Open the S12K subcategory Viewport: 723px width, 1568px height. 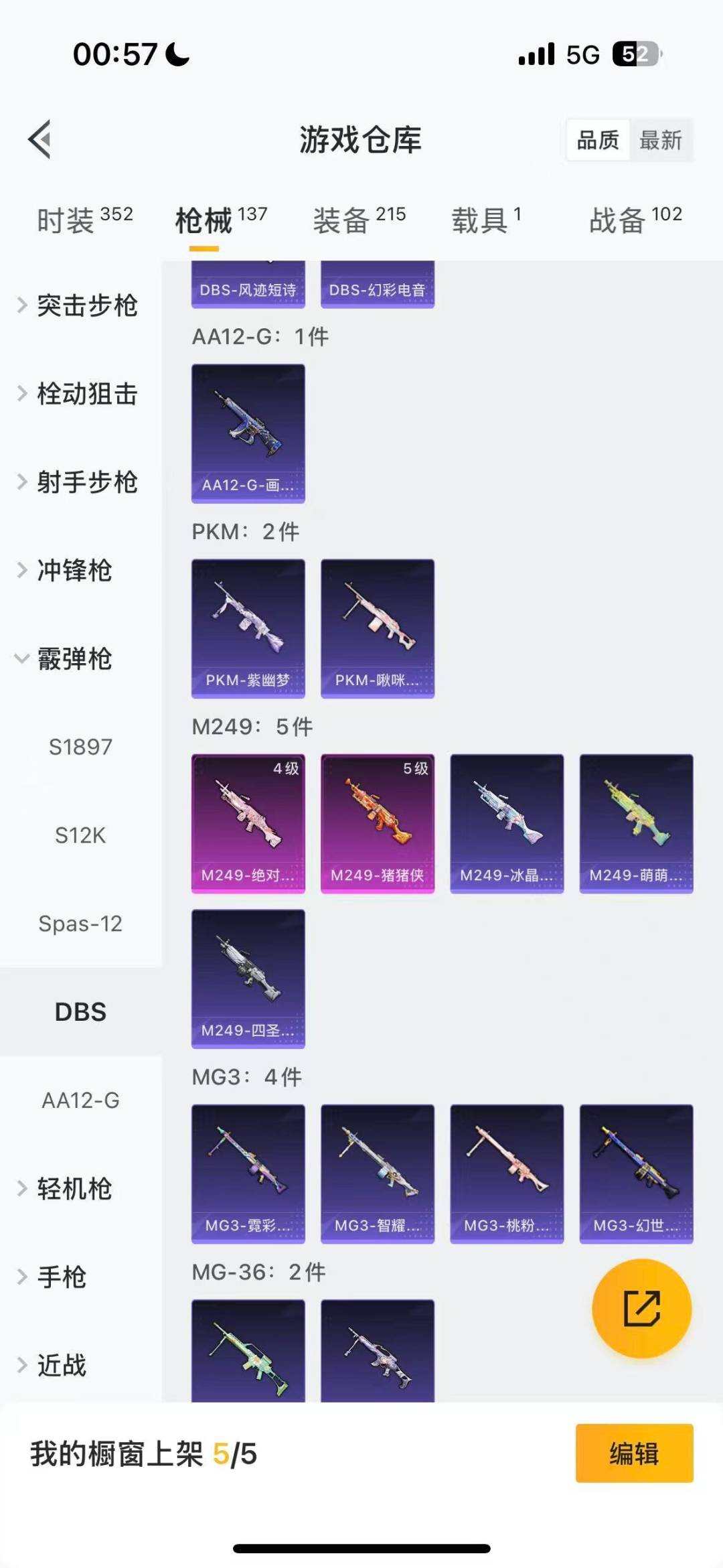click(80, 835)
